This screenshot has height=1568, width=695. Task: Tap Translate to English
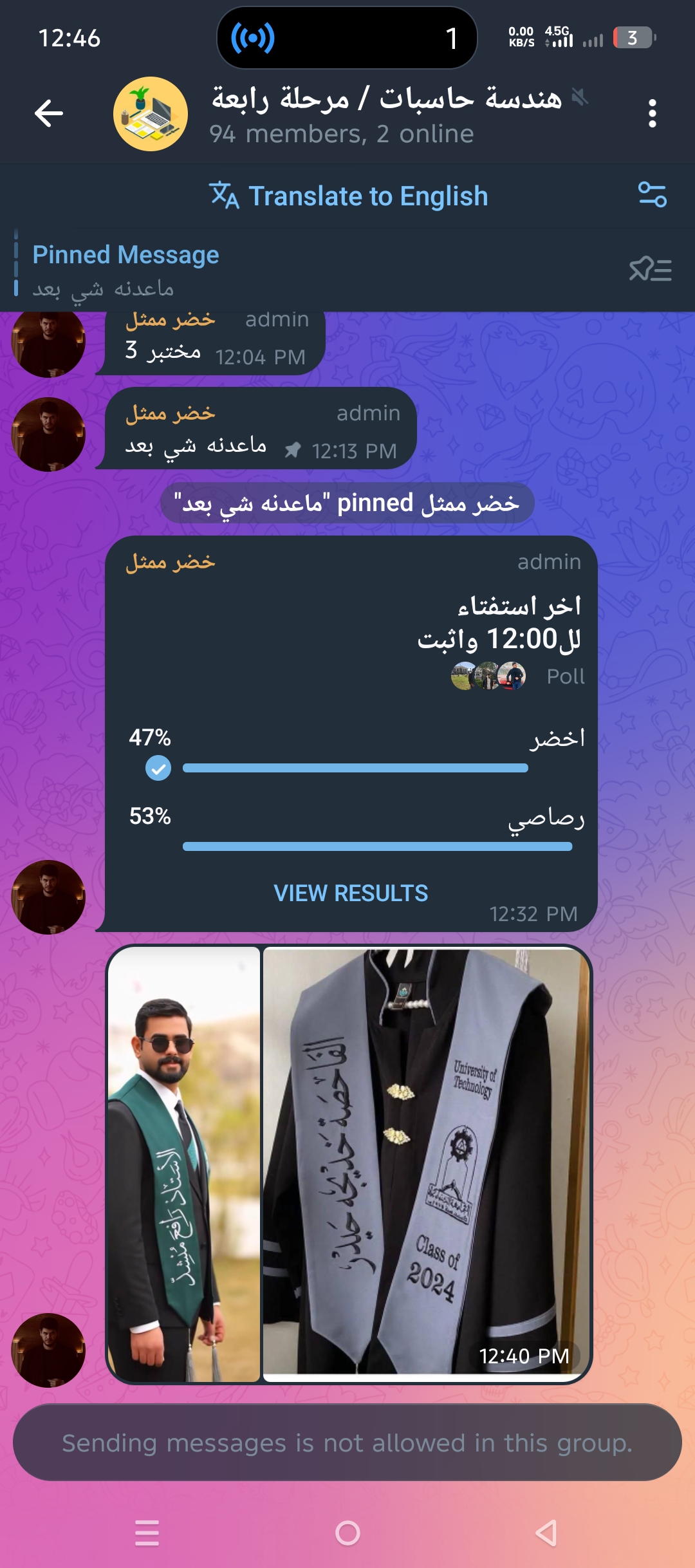349,196
